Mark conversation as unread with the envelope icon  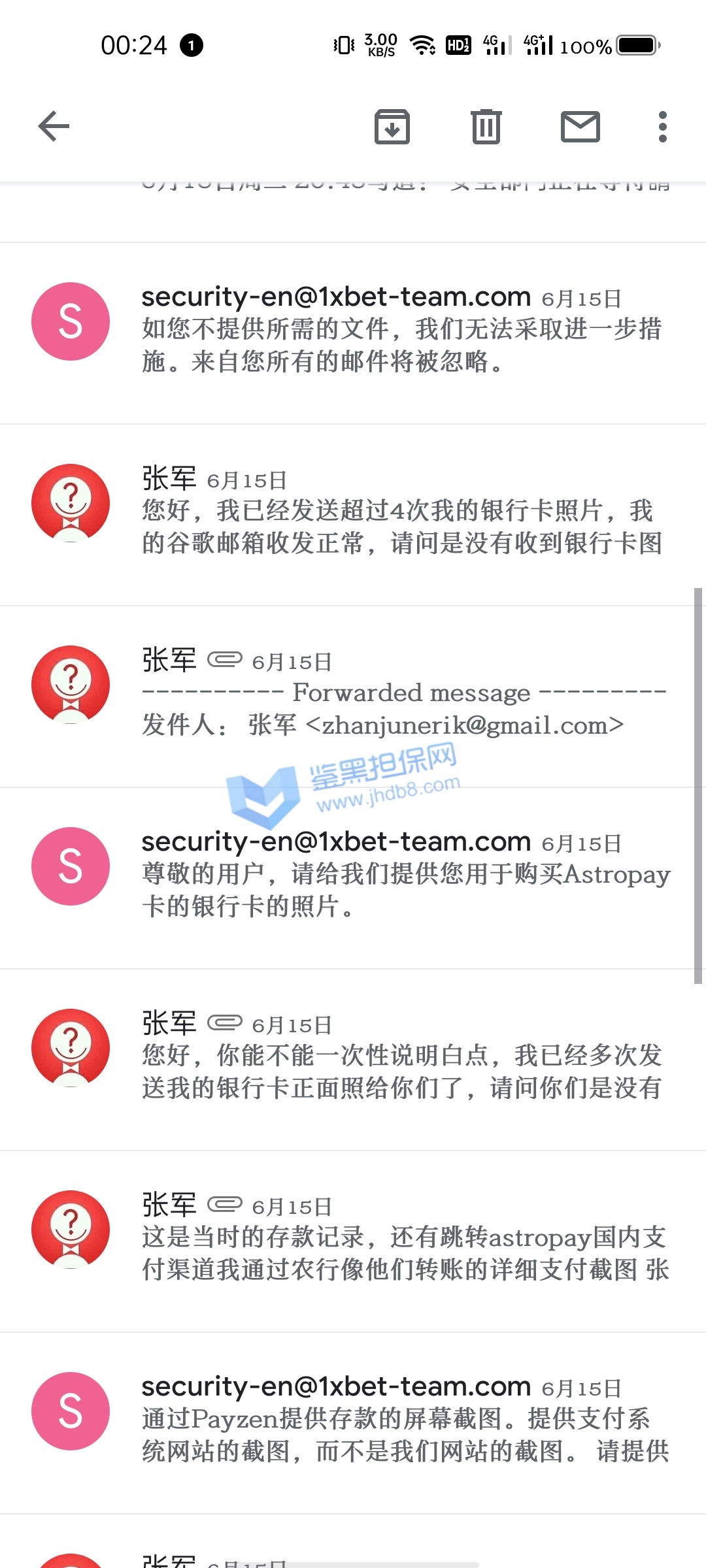click(x=580, y=127)
